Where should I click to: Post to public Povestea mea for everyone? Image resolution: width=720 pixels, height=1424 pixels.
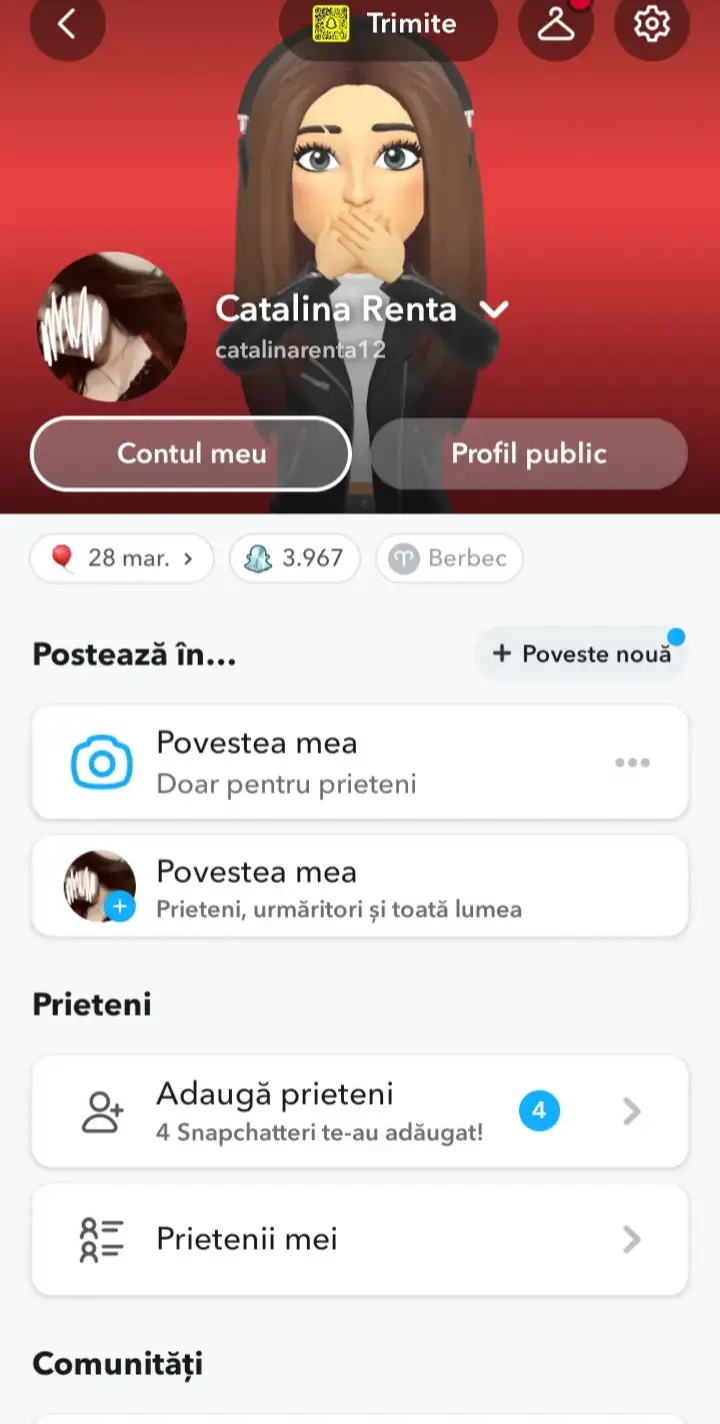(360, 887)
